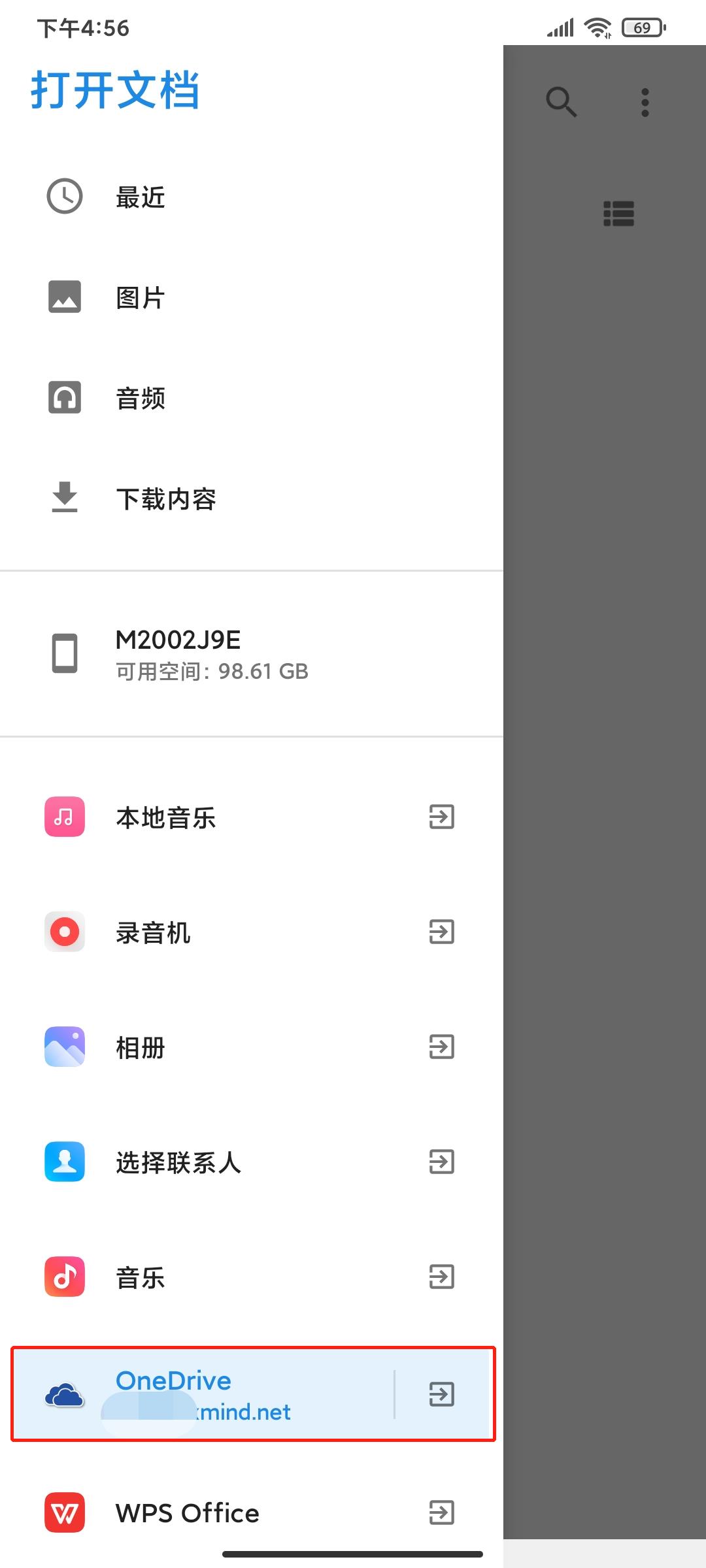706x1568 pixels.
Task: Switch to list view layout
Action: 618,214
